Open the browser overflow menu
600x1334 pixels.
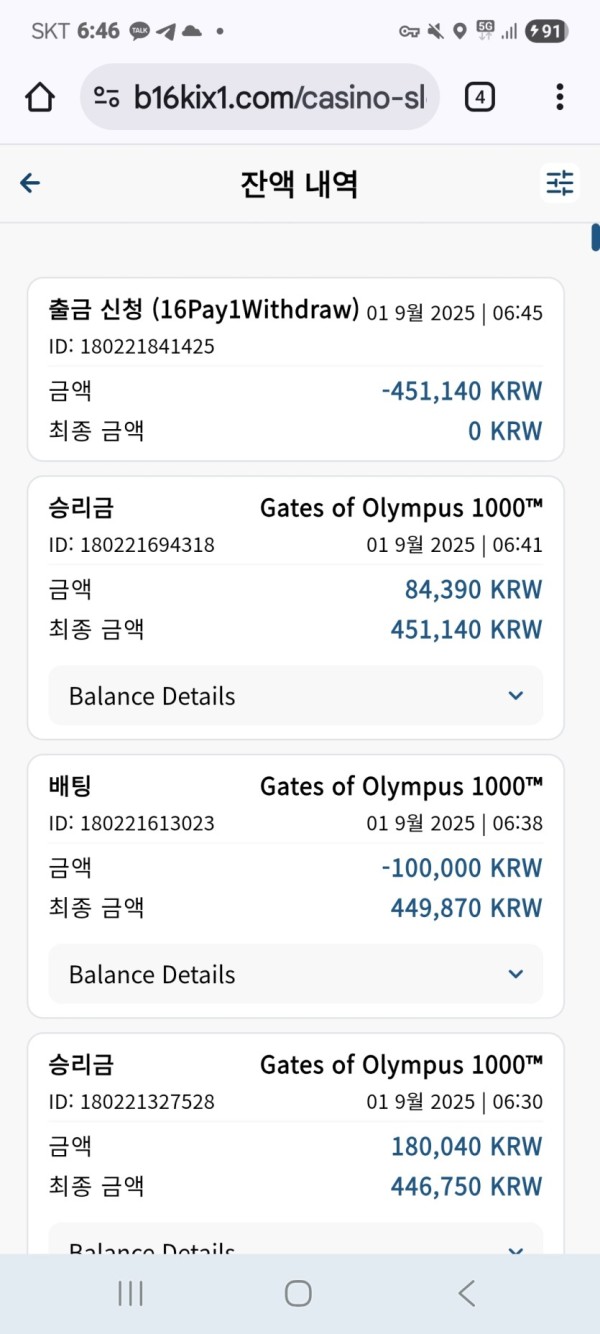tap(560, 97)
